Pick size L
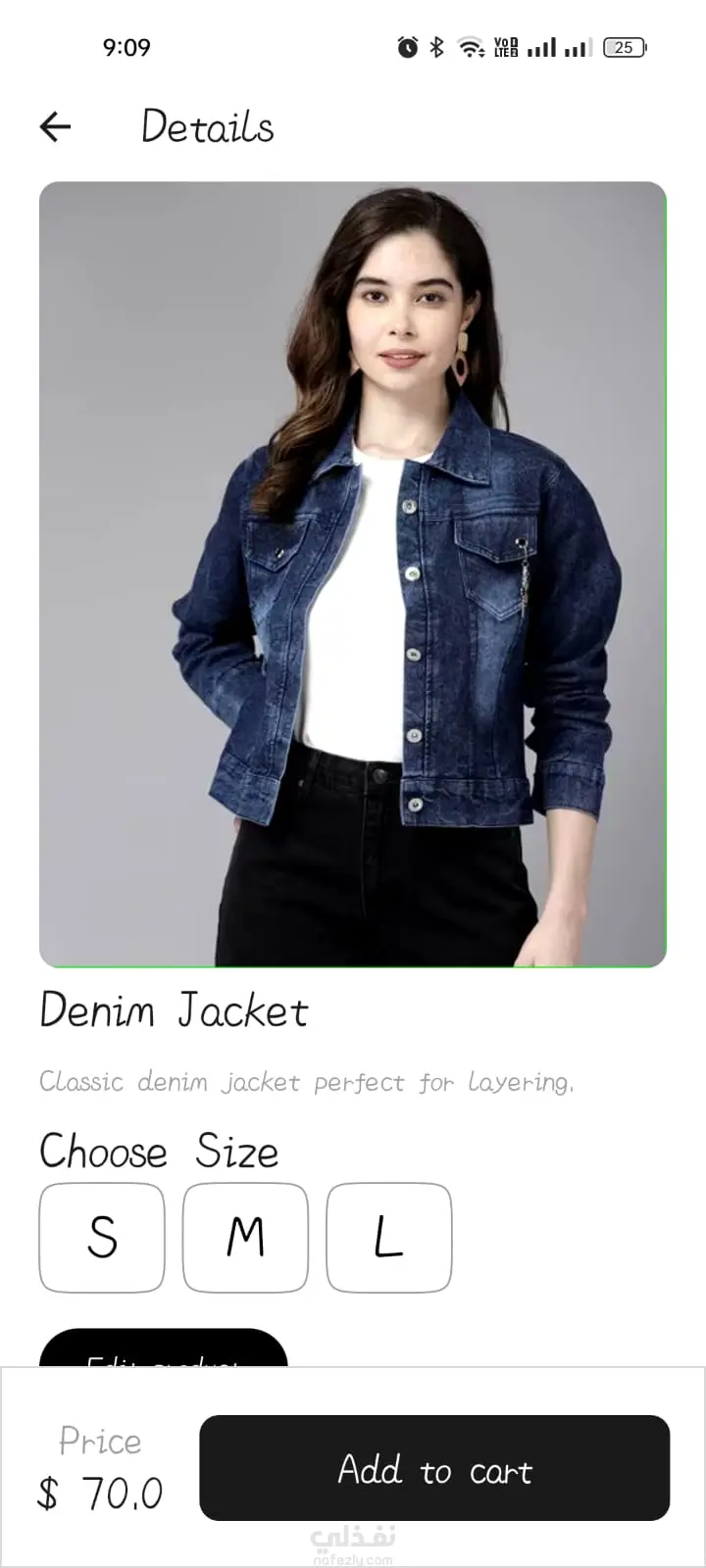Image resolution: width=706 pixels, height=1568 pixels. pyautogui.click(x=388, y=1237)
